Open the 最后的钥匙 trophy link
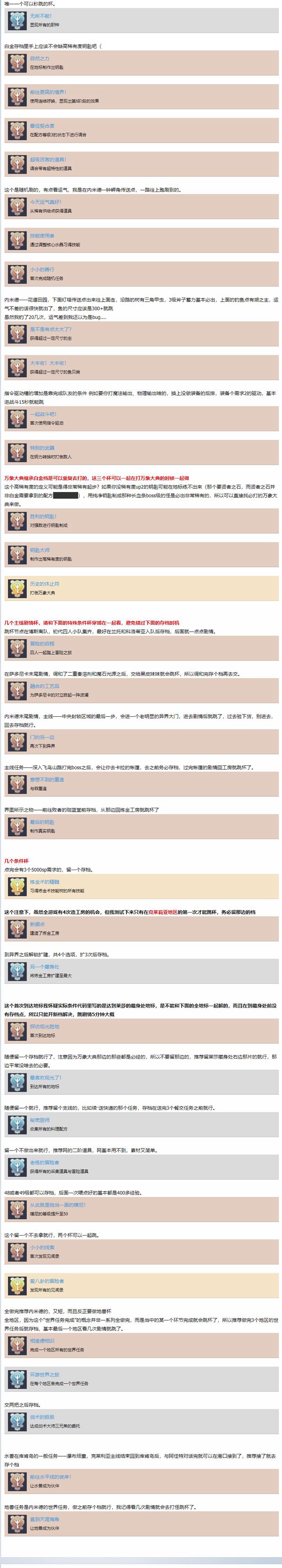282x1568 pixels. (42, 822)
